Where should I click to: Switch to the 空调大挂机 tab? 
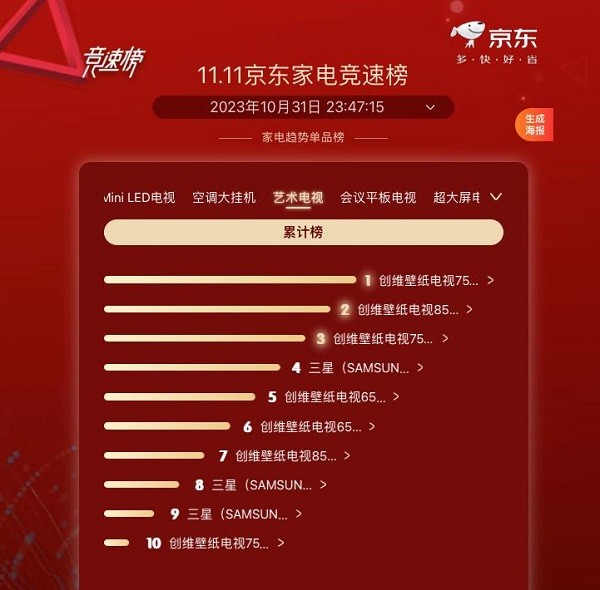[x=224, y=197]
